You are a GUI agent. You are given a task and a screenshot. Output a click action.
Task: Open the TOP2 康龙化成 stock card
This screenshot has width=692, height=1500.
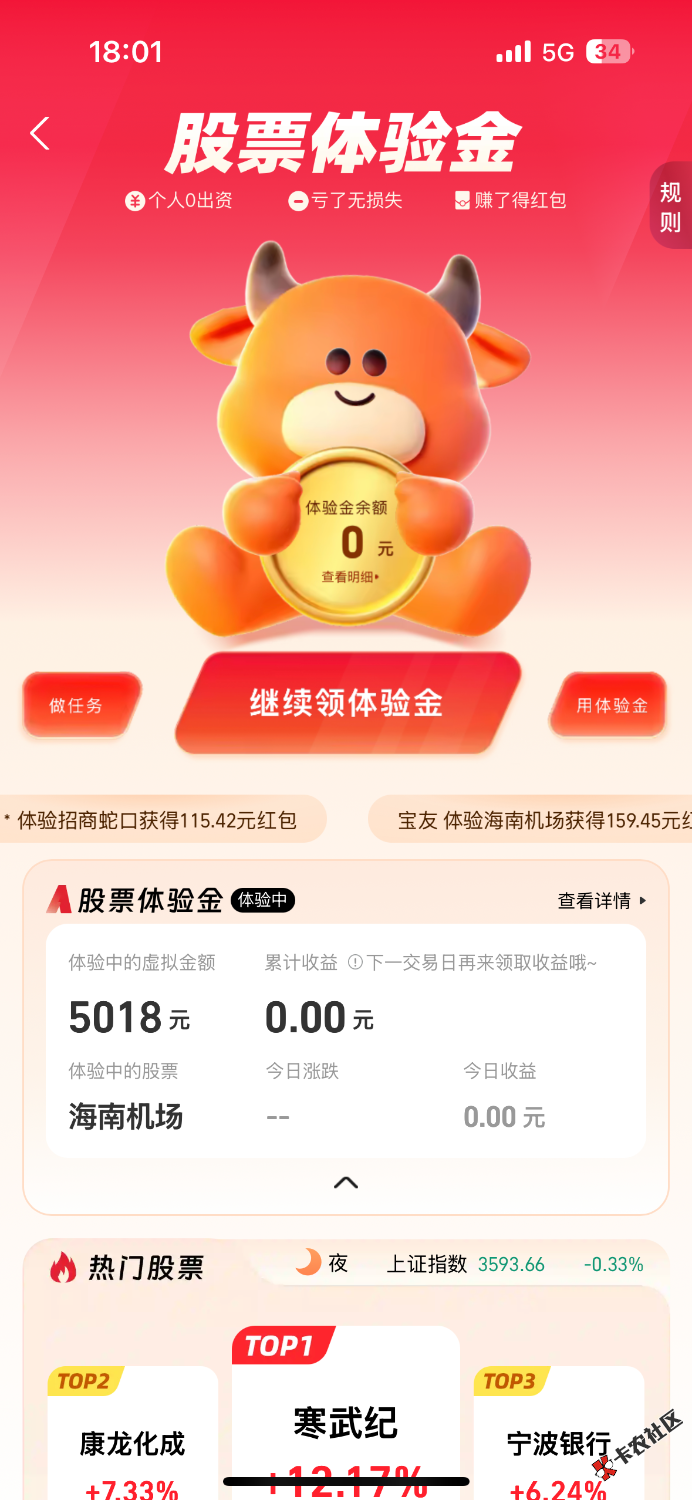[x=132, y=1440]
